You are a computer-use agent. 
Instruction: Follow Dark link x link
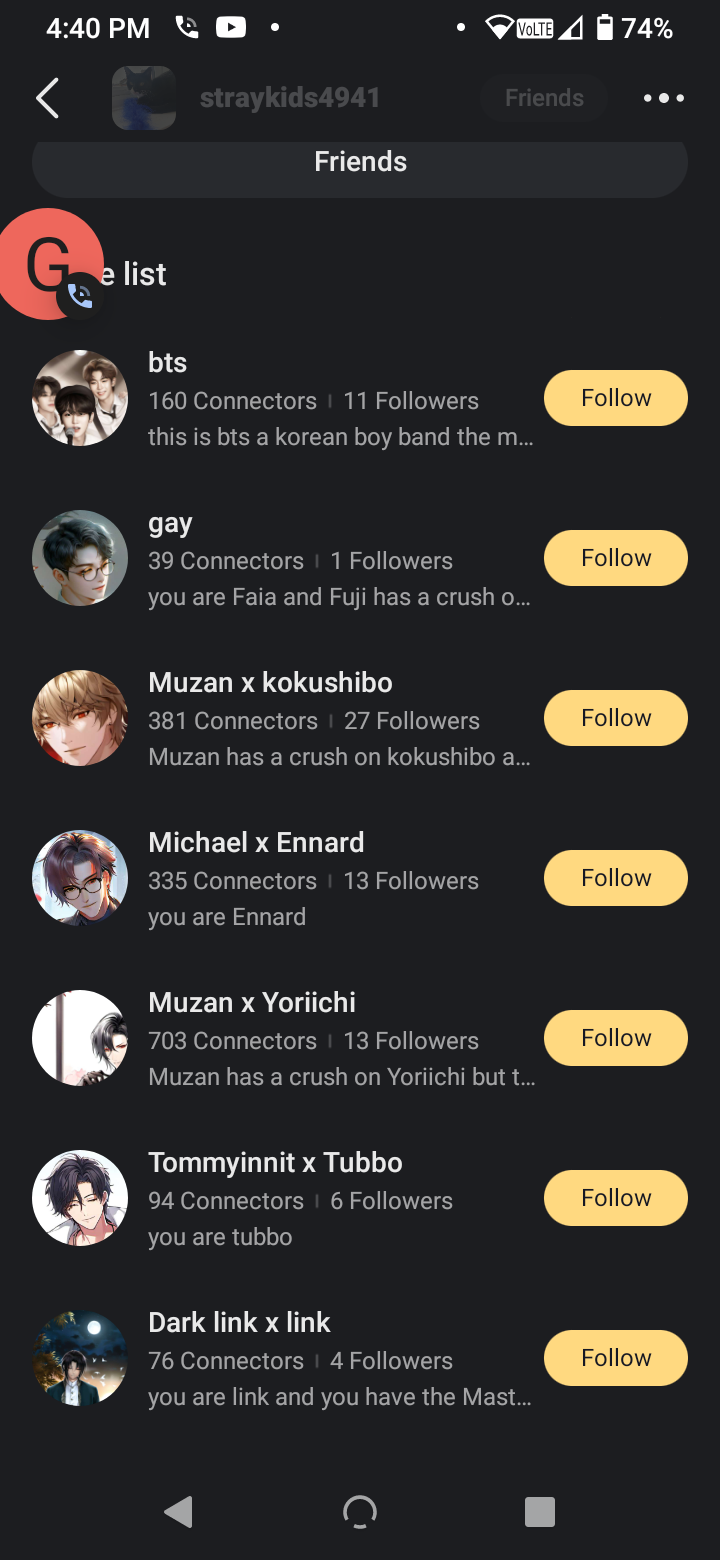coord(615,1358)
